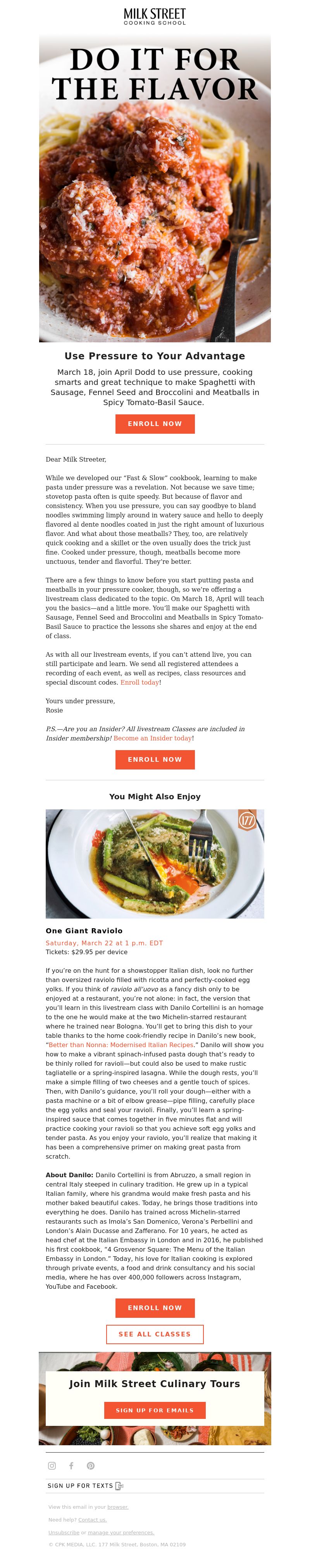Follow the 'Become an Insider today' link
The height and width of the screenshot is (1568, 310).
pyautogui.click(x=152, y=738)
